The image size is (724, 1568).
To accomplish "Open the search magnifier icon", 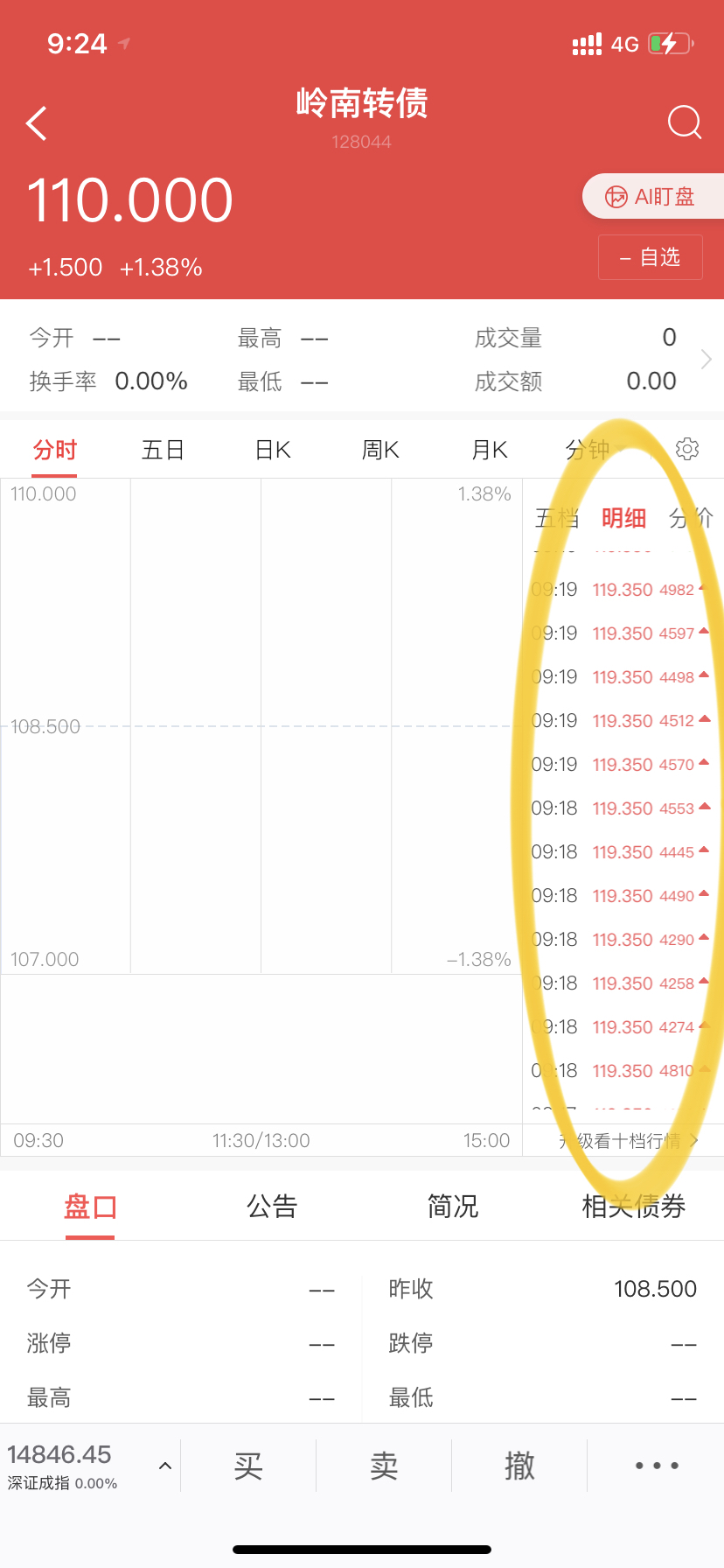I will pyautogui.click(x=684, y=122).
